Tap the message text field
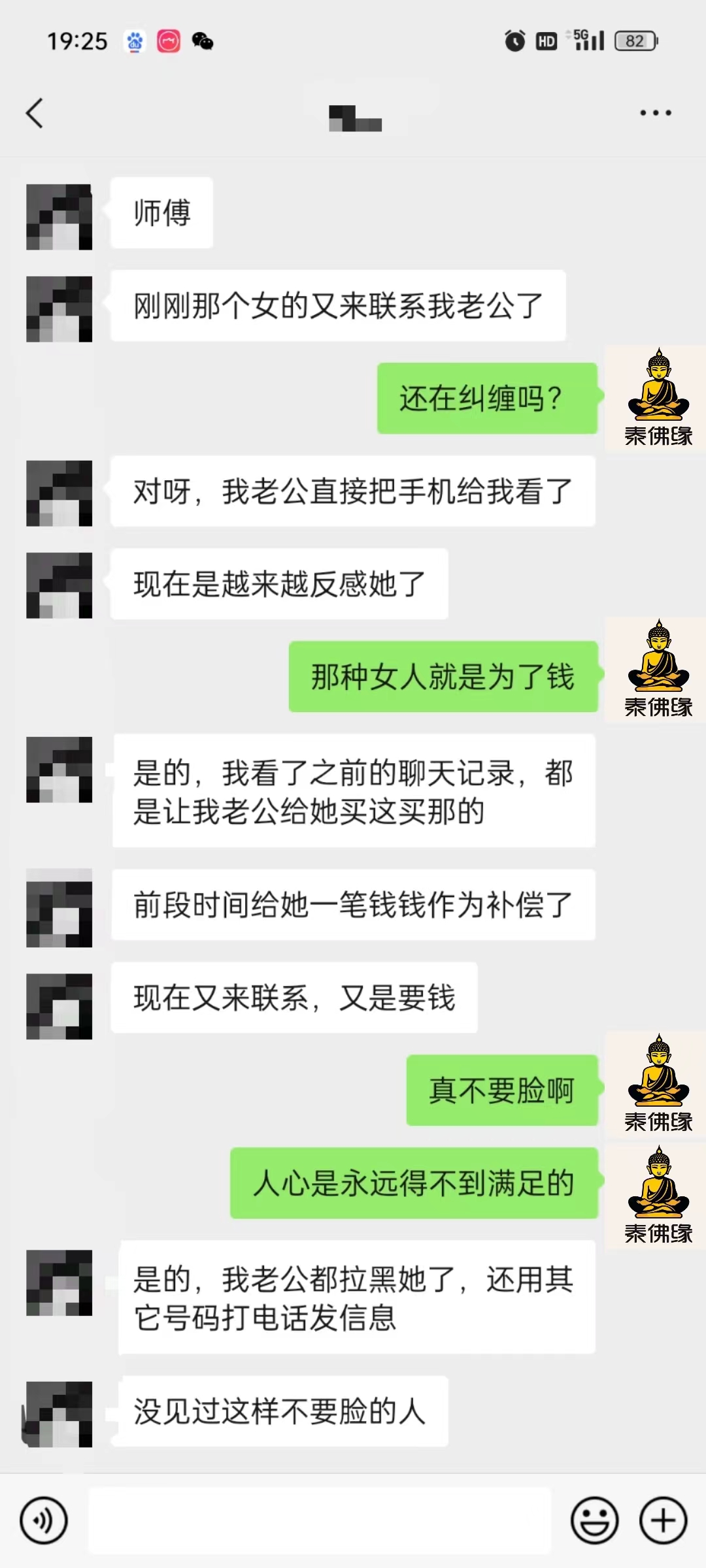 pyautogui.click(x=320, y=1520)
